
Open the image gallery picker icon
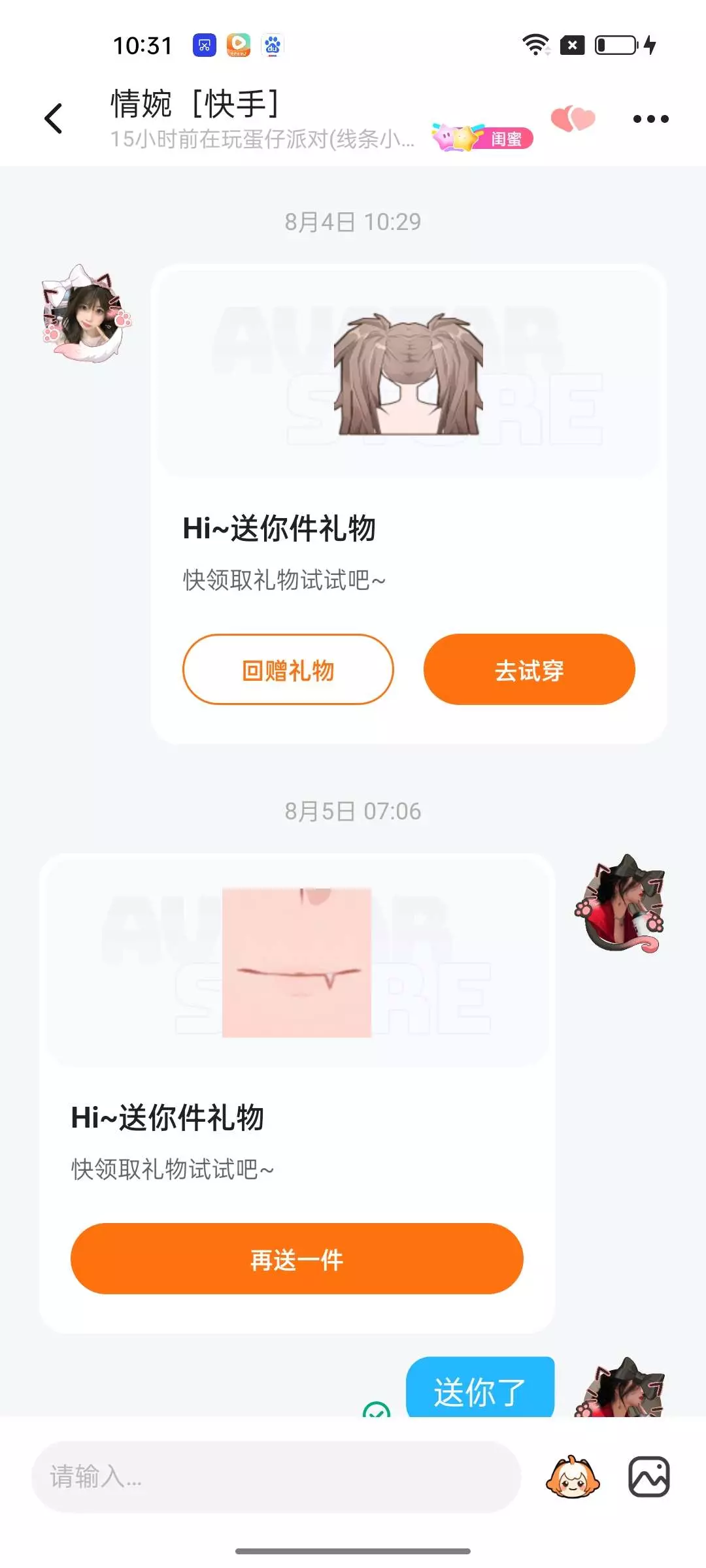tap(649, 1477)
